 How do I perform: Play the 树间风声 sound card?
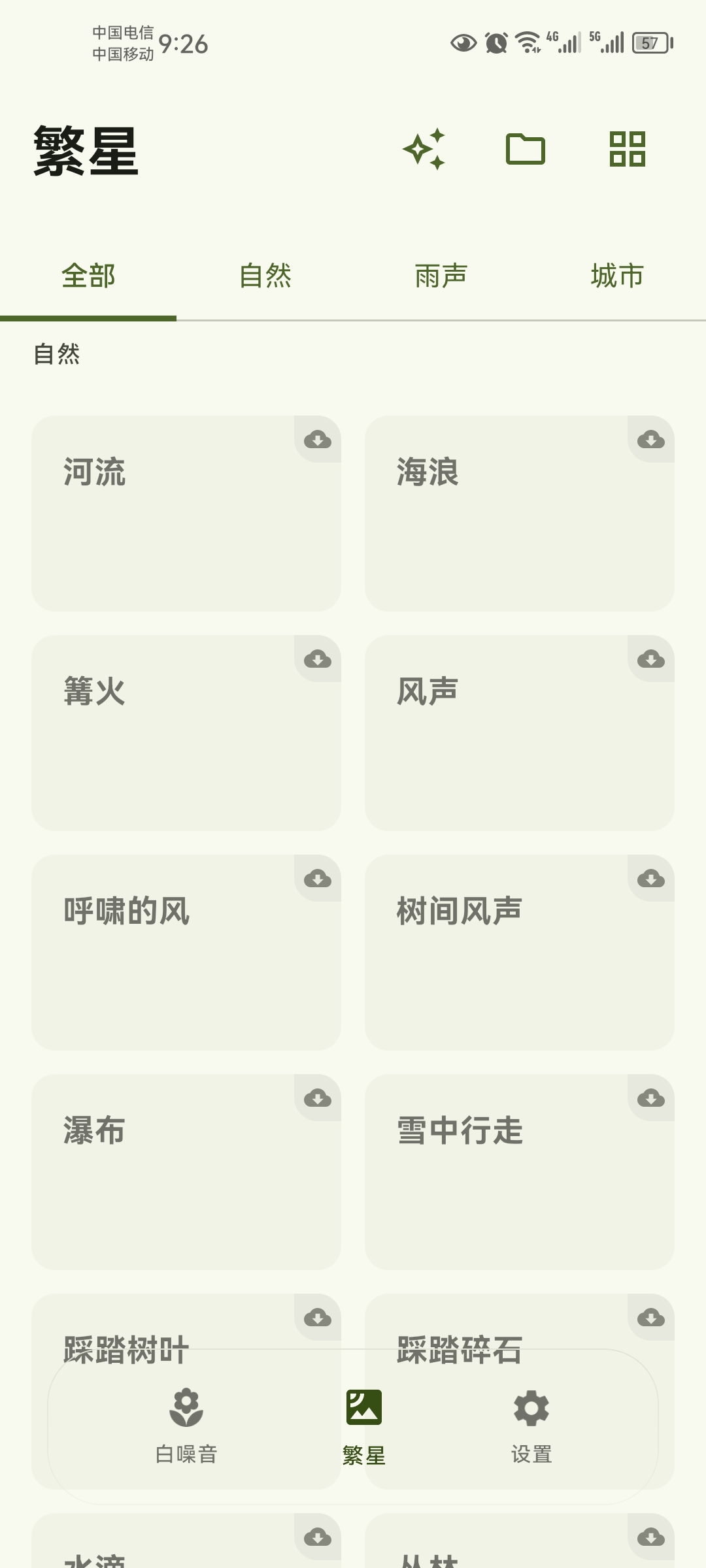519,953
